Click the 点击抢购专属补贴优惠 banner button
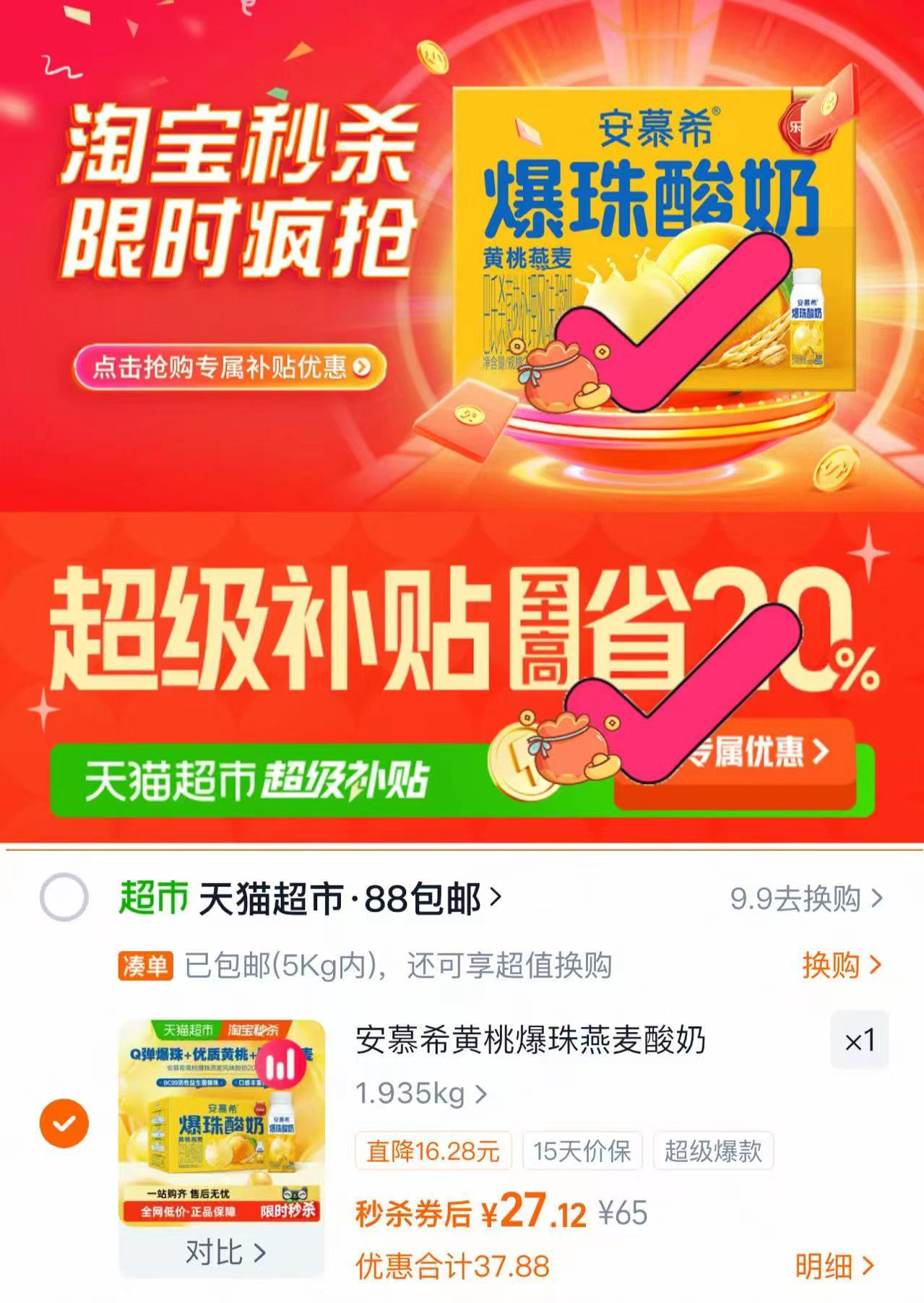924x1303 pixels. 231,367
